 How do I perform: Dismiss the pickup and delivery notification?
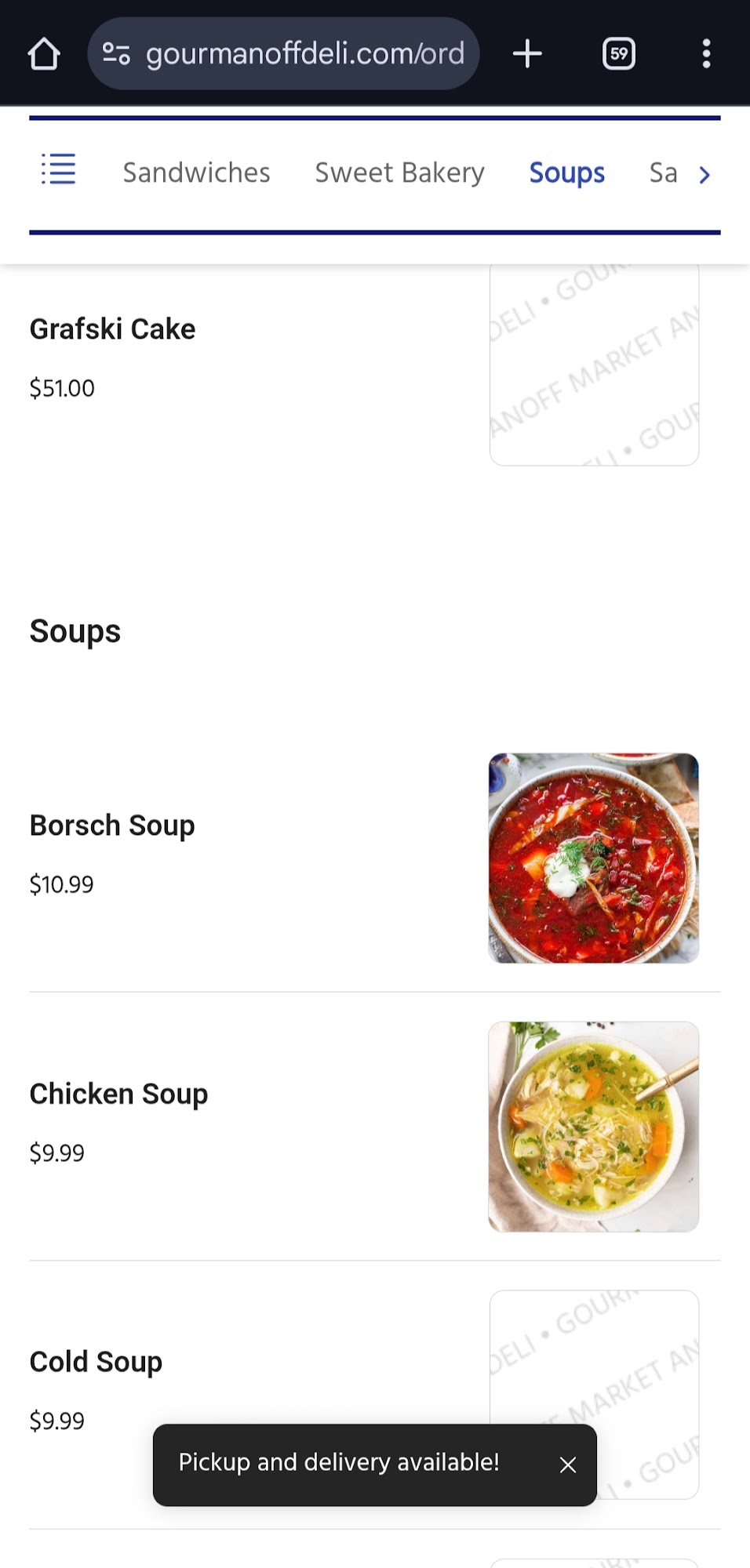click(567, 1465)
